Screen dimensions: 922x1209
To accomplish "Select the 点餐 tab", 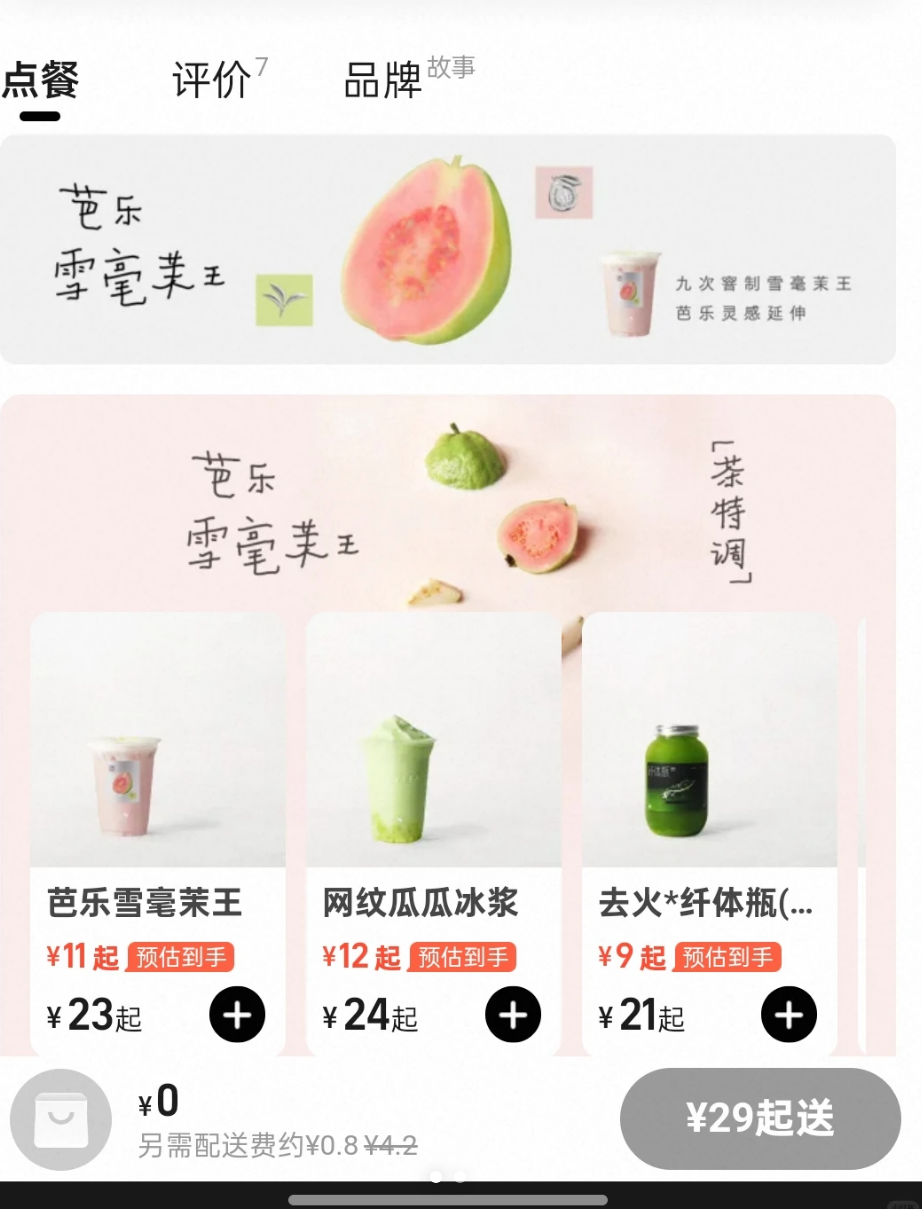I will coord(40,80).
